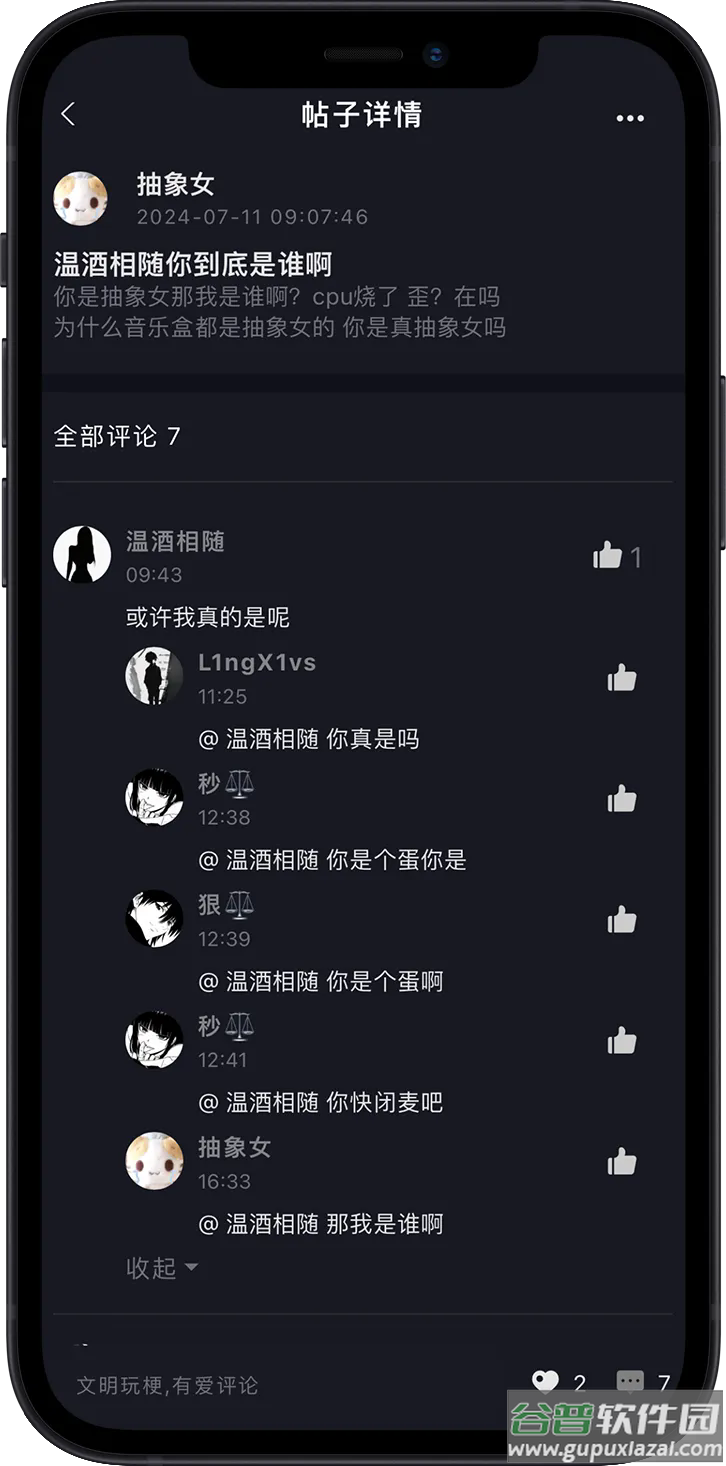This screenshot has height=1466, width=726.
Task: Like 温酒相随's comment 或许我真的是呢
Action: [608, 556]
